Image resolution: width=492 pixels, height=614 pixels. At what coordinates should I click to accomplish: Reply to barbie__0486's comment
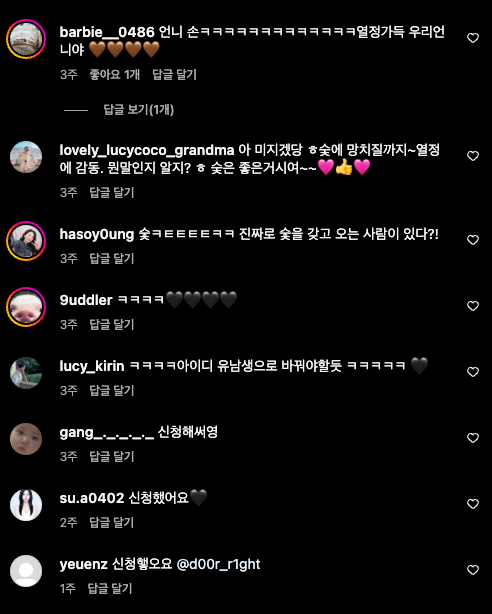click(x=174, y=74)
